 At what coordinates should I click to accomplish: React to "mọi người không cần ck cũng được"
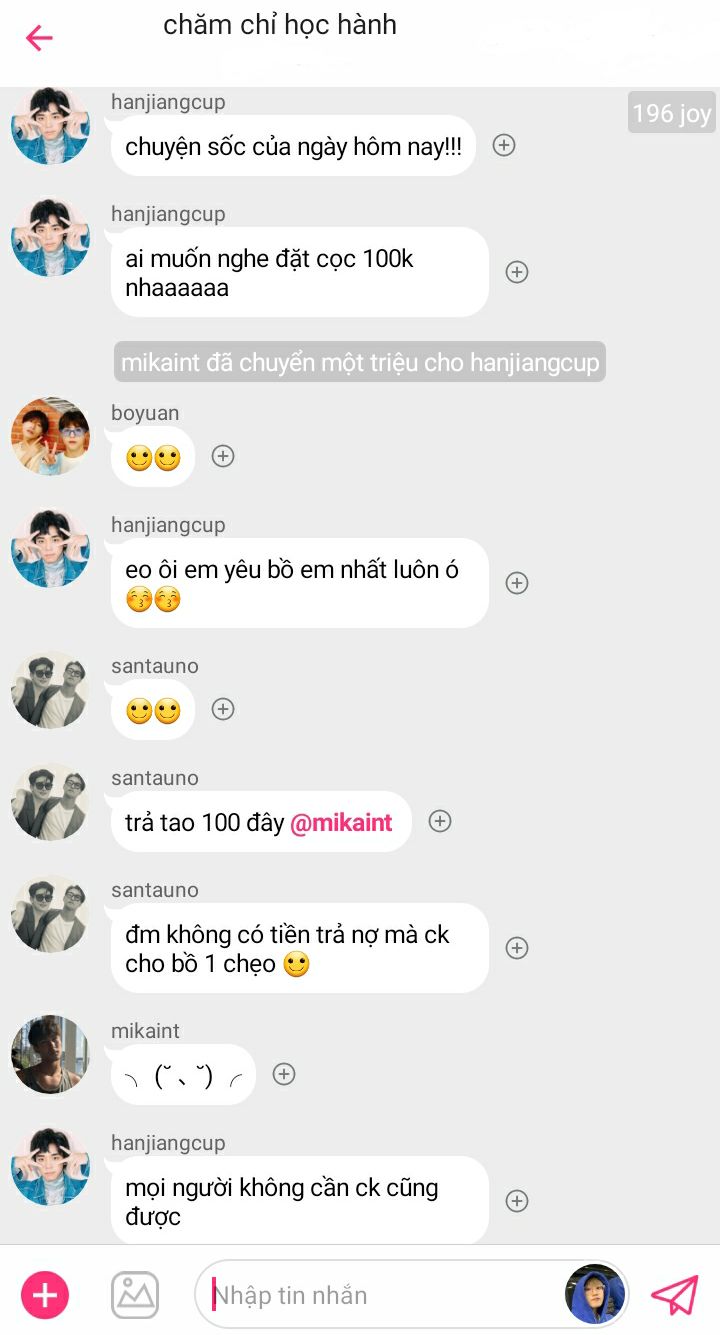pyautogui.click(x=517, y=1201)
